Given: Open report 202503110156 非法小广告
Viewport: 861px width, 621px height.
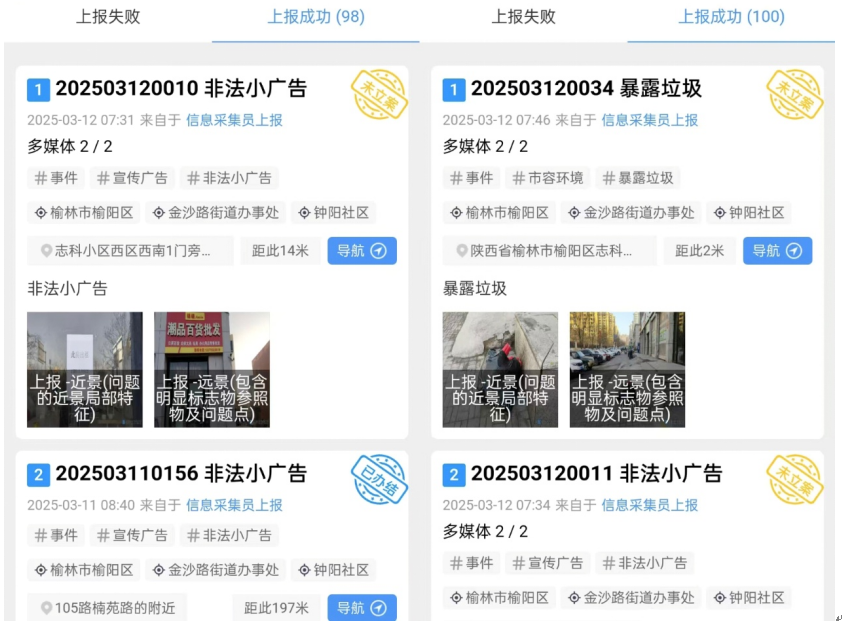Looking at the screenshot, I should (x=181, y=474).
